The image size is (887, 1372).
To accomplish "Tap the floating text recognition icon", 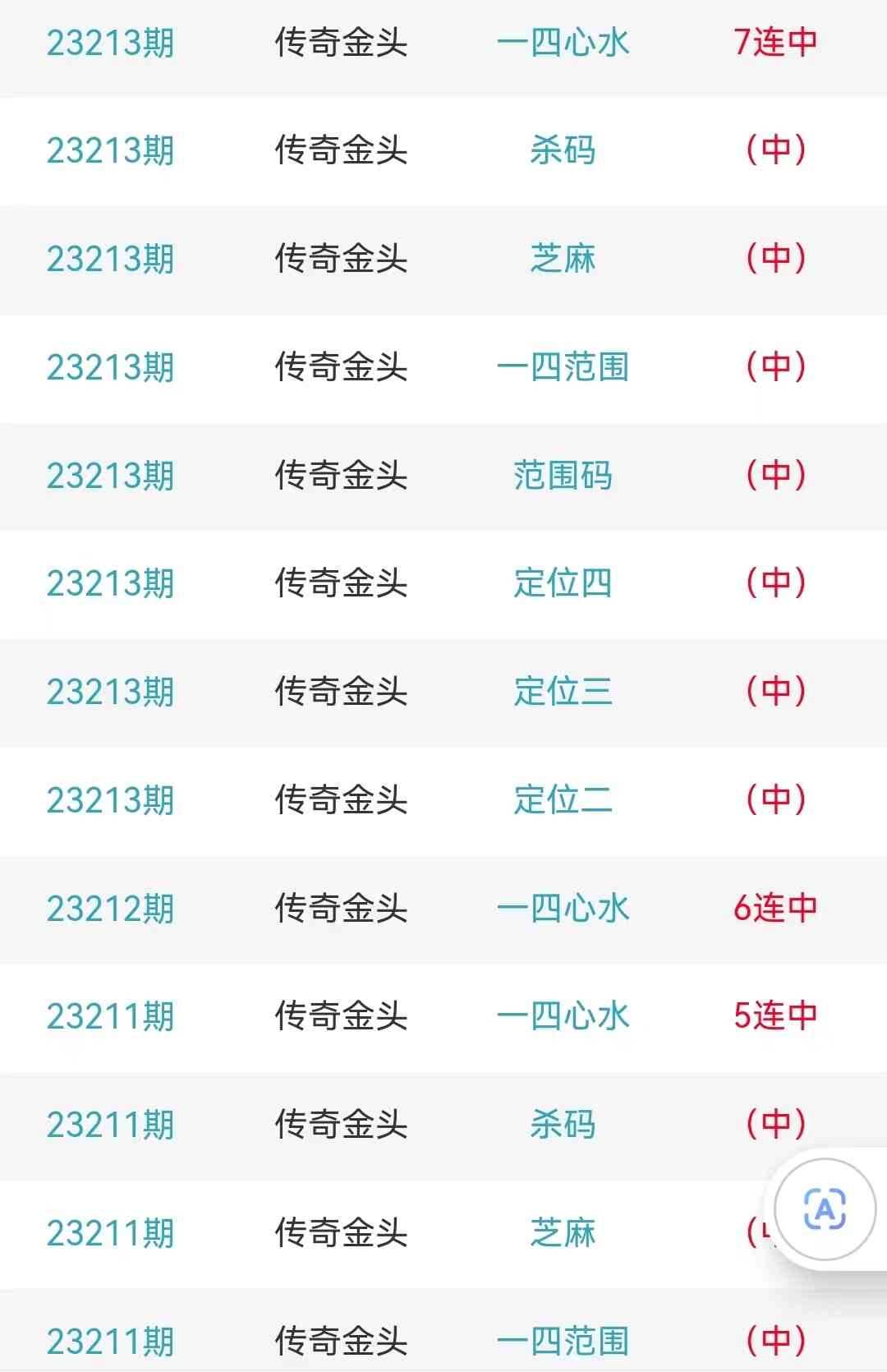I will pos(824,1209).
